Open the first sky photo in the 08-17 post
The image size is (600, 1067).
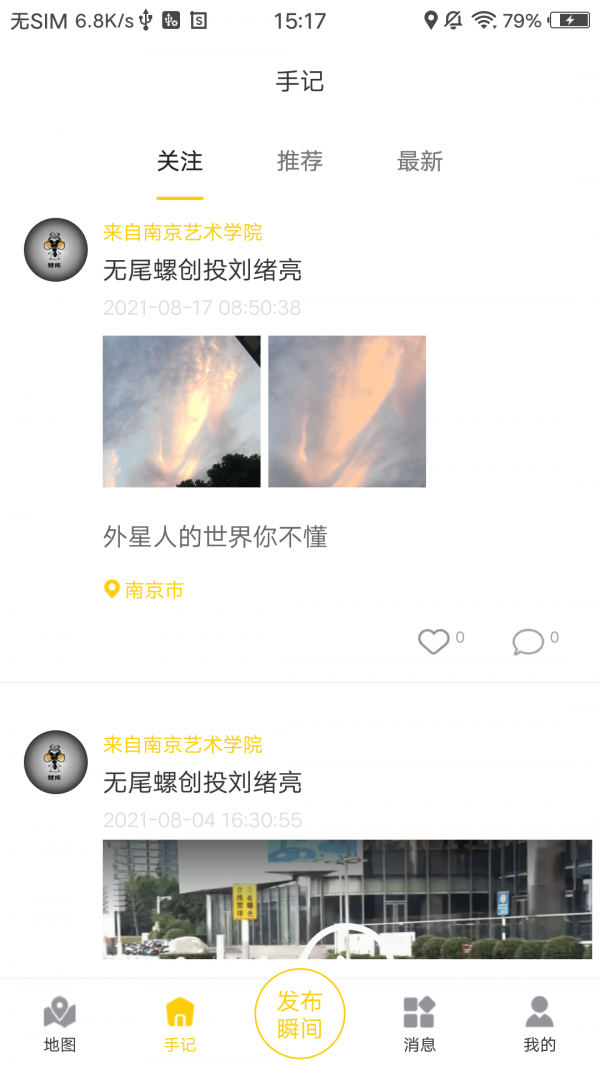click(x=182, y=411)
